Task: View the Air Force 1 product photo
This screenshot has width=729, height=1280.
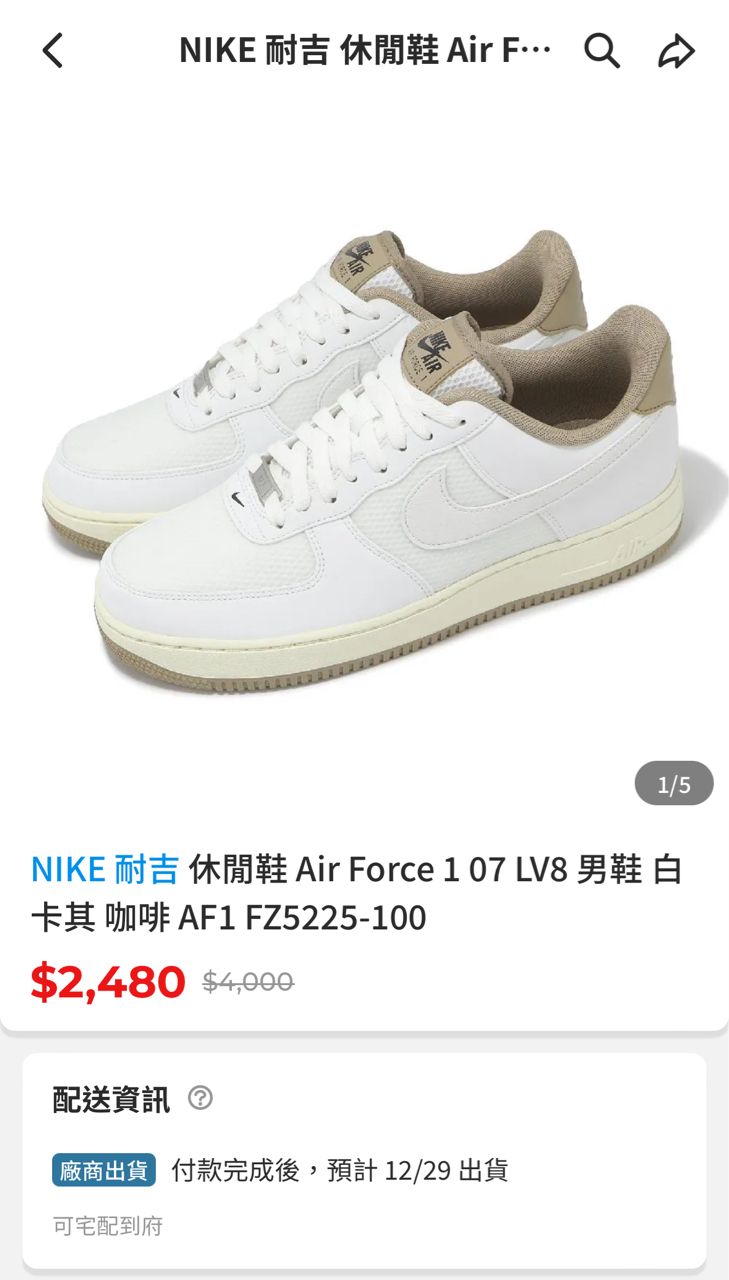Action: [364, 460]
